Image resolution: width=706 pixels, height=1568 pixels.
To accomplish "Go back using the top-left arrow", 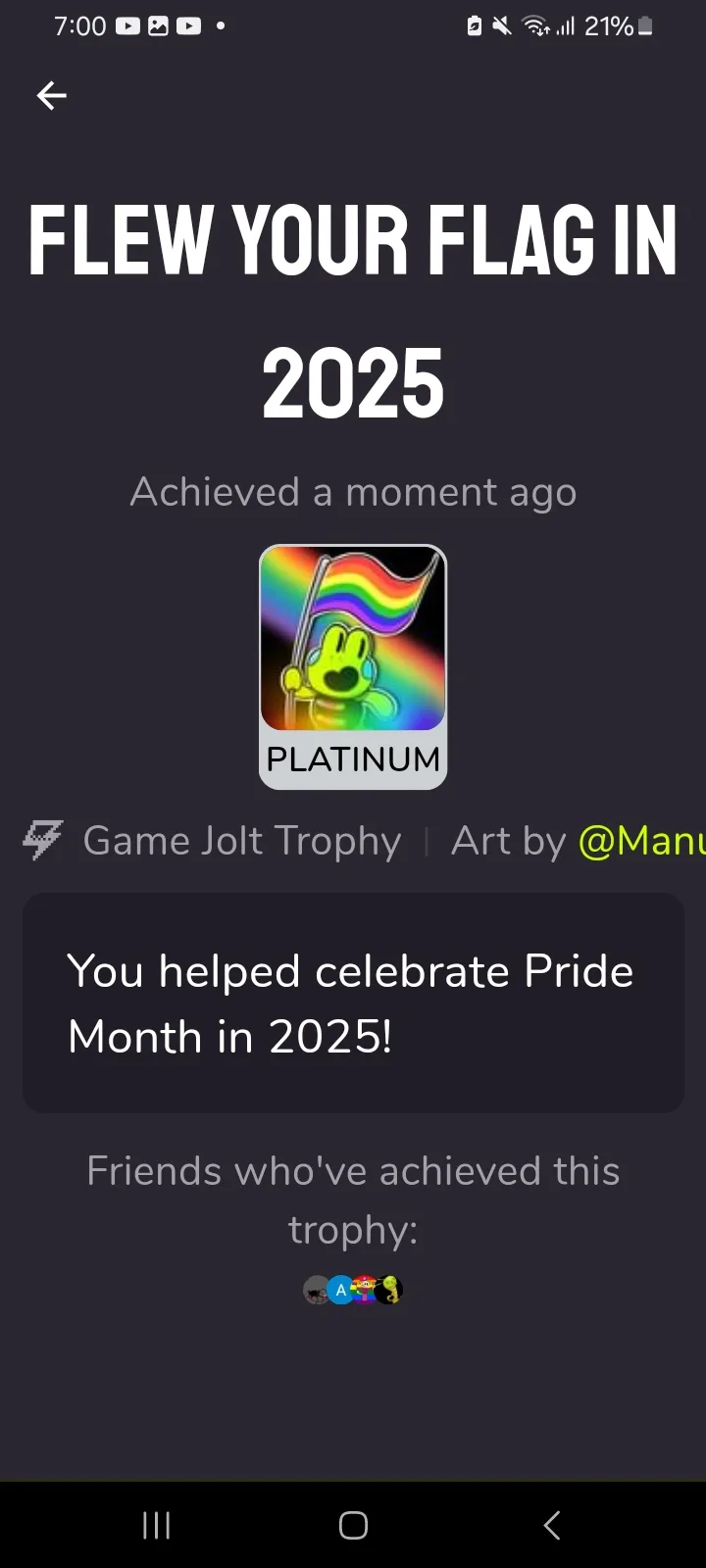I will coord(51,95).
